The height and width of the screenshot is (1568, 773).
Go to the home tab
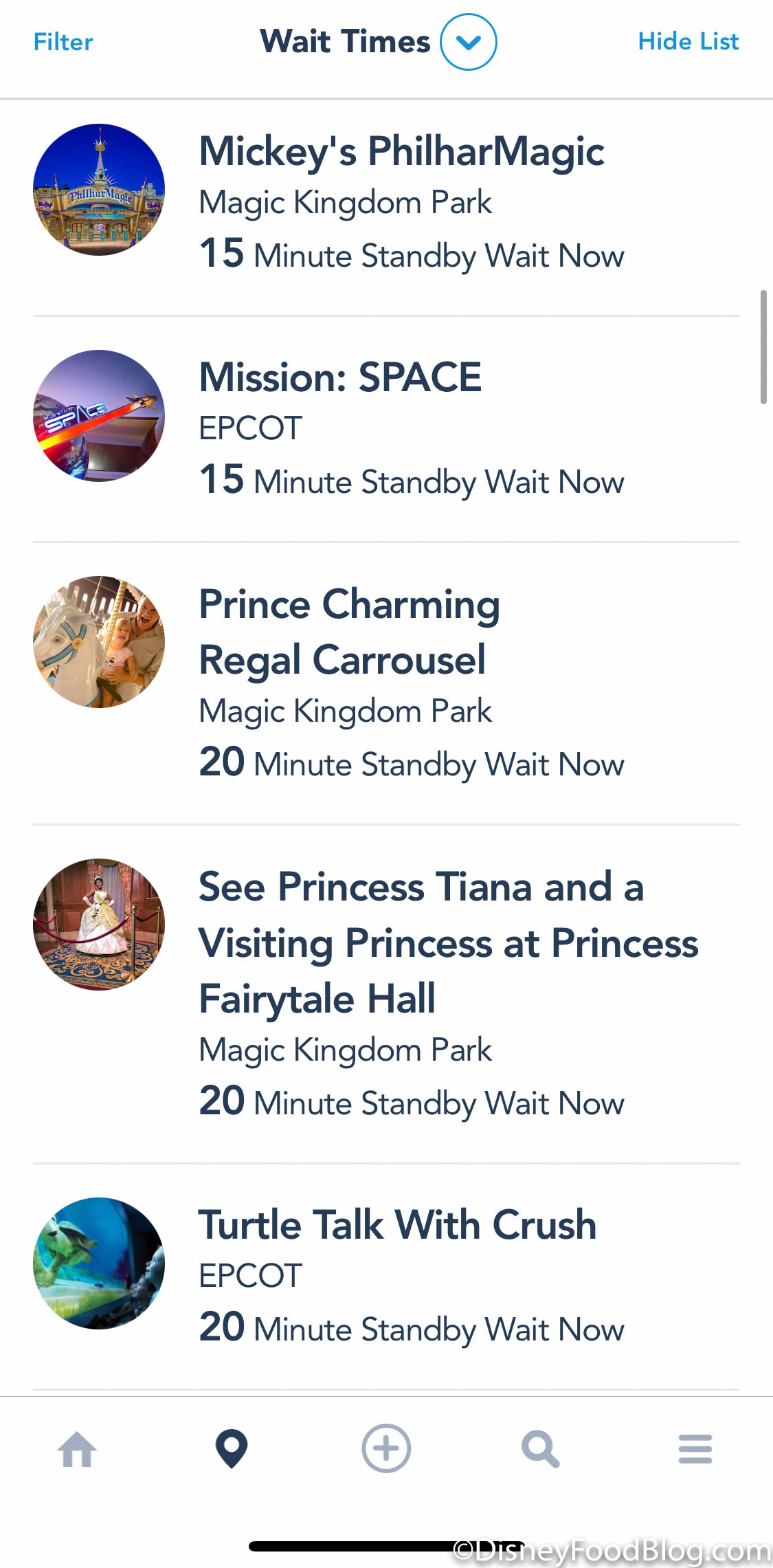click(77, 1449)
